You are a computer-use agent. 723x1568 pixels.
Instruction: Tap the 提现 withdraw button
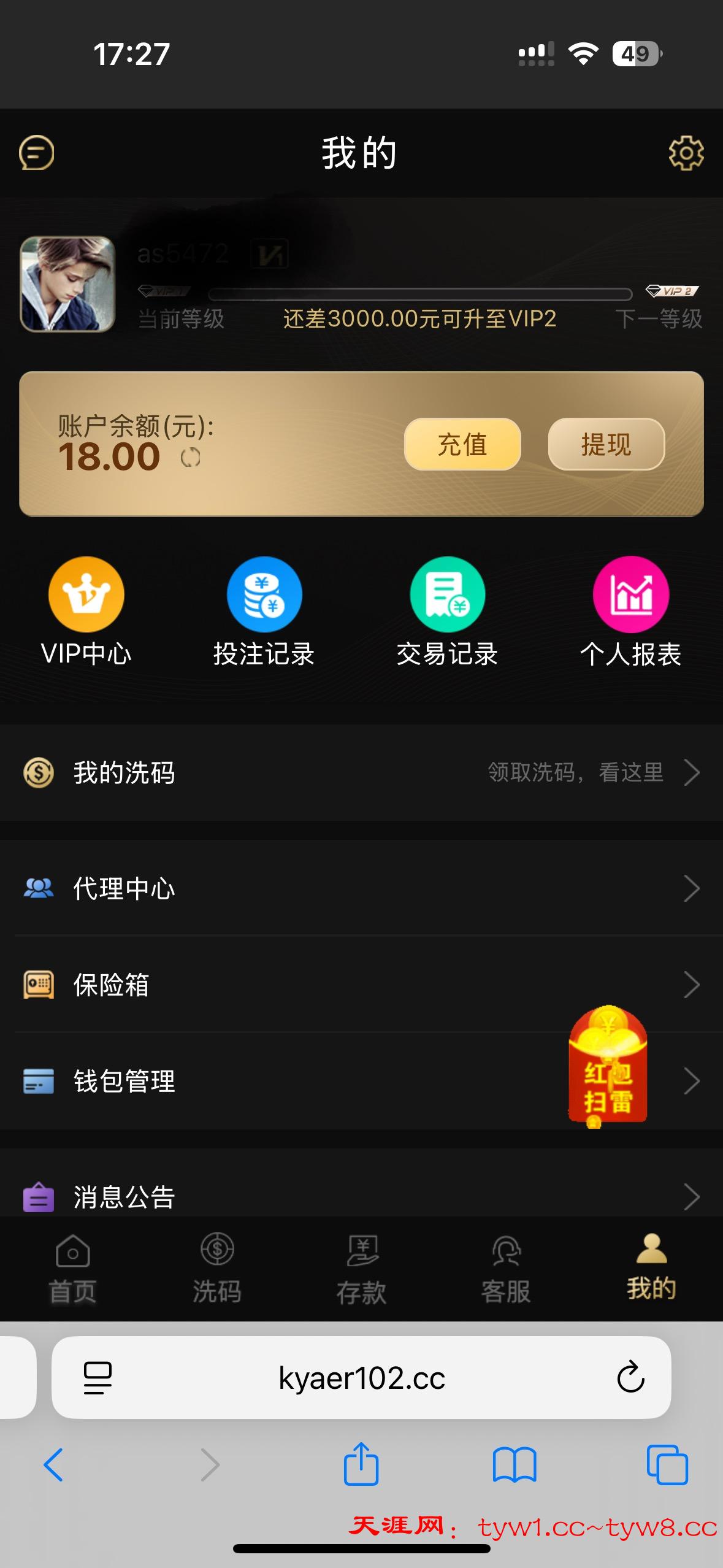pyautogui.click(x=606, y=444)
